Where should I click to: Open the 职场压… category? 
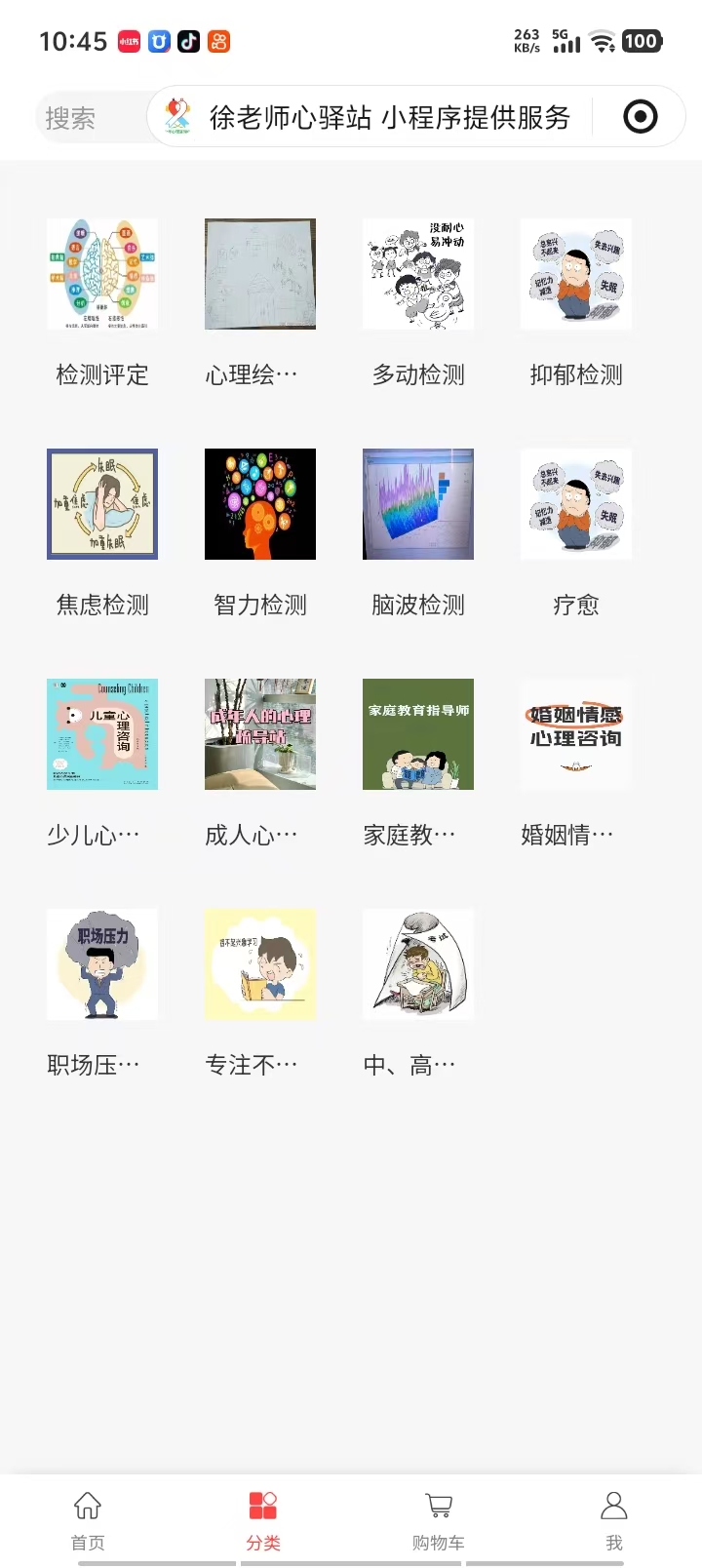pos(102,964)
